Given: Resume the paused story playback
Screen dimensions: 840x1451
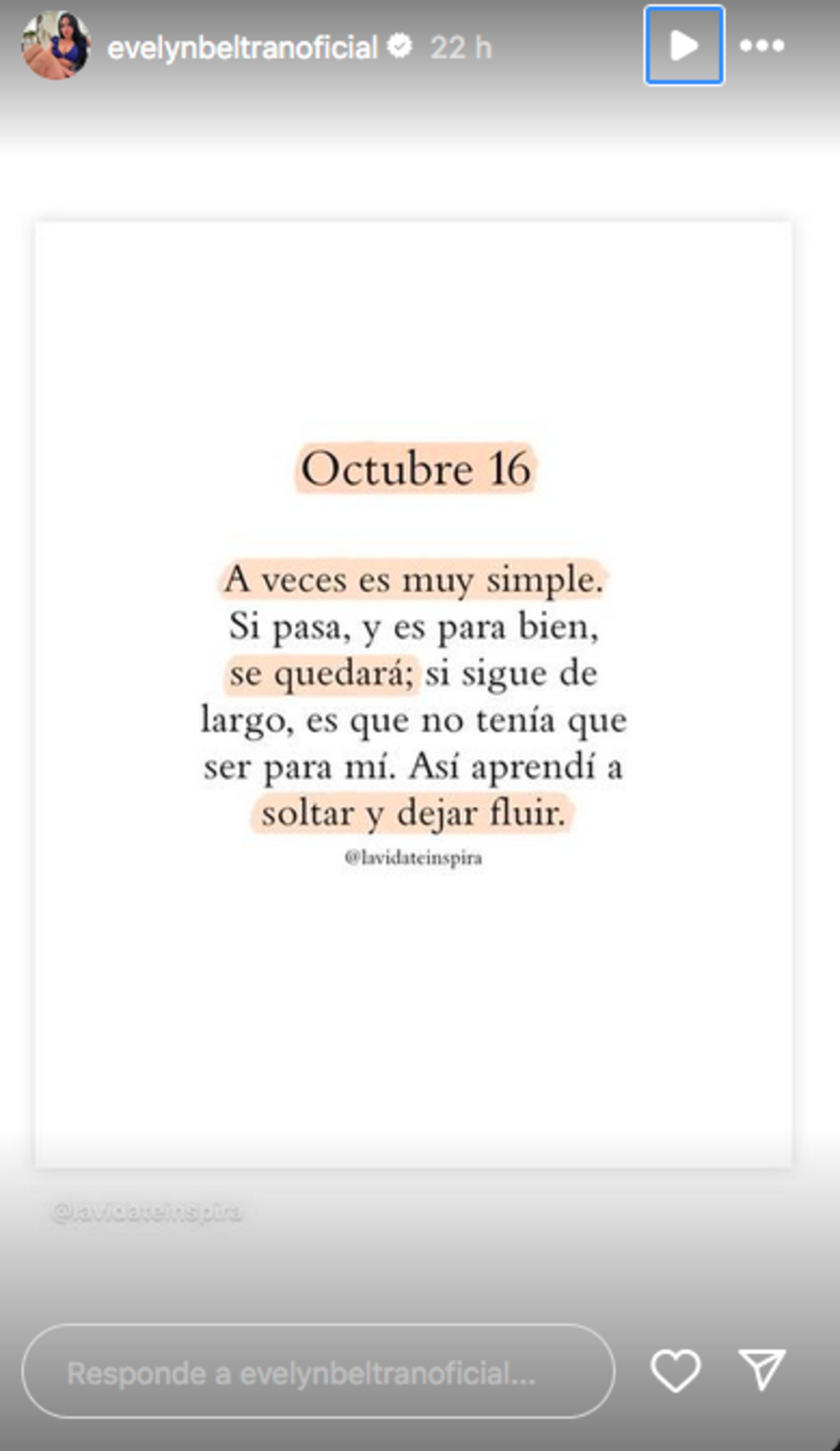Looking at the screenshot, I should click(684, 46).
